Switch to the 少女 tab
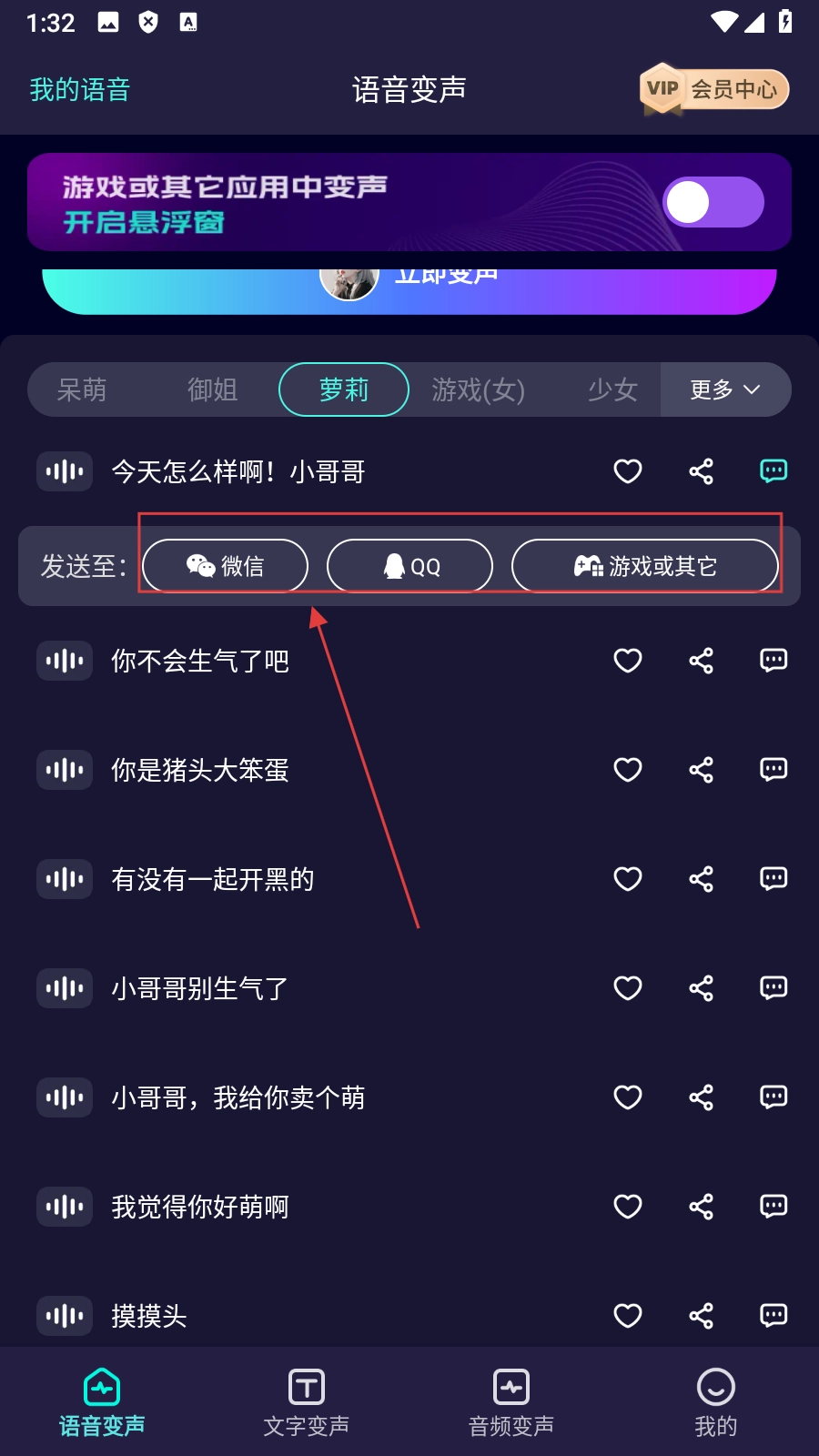The image size is (819, 1456). [x=612, y=389]
